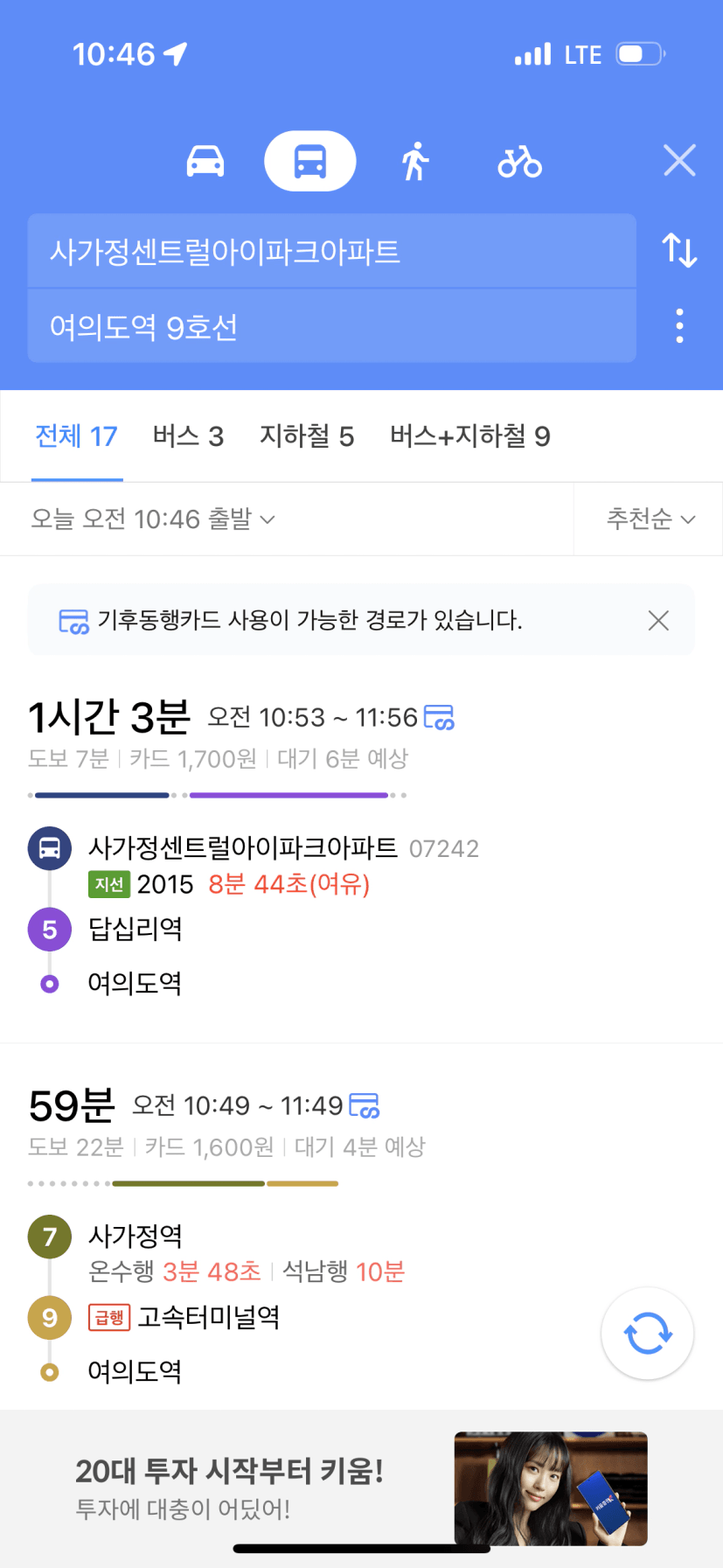723x1568 pixels.
Task: Select the 전체 17 tab
Action: (x=76, y=436)
